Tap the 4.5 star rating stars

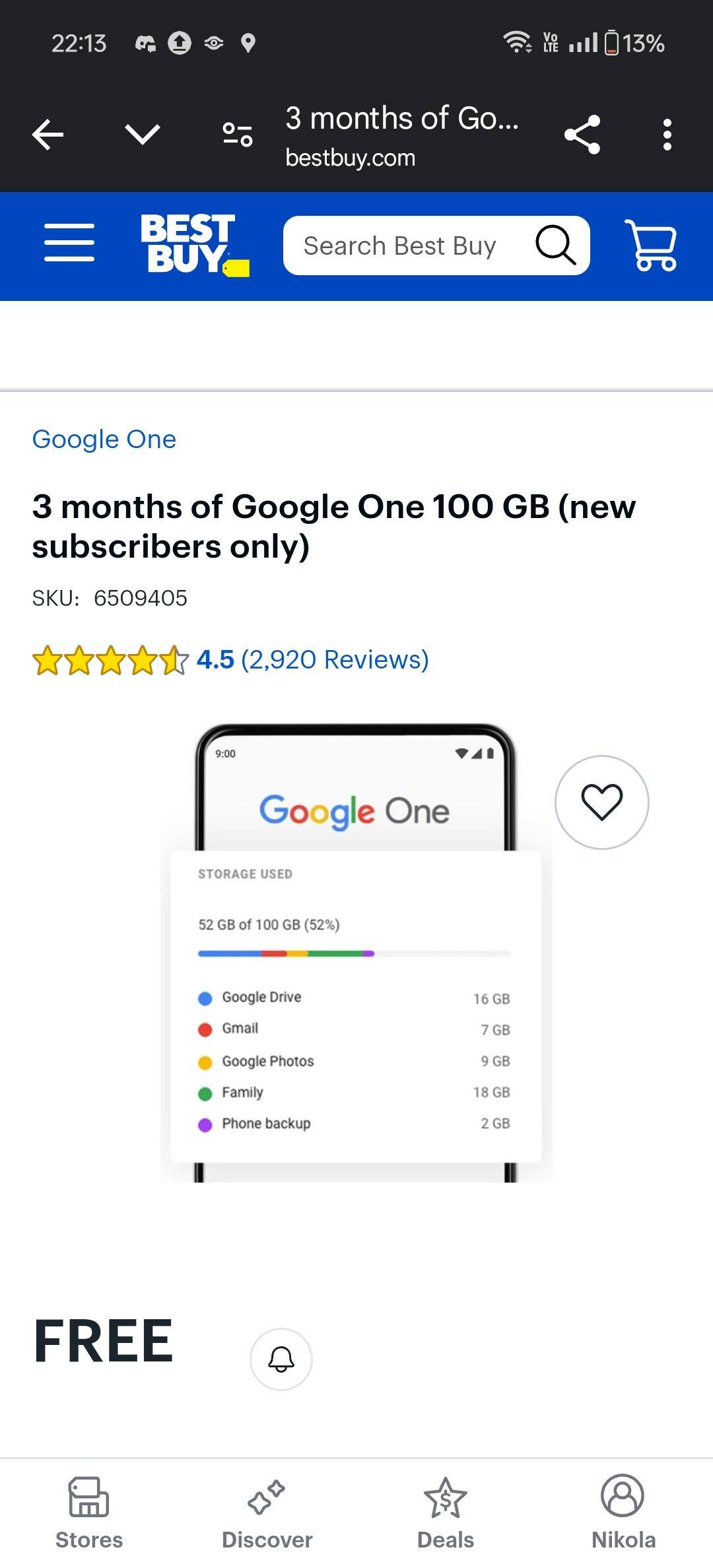pos(109,659)
